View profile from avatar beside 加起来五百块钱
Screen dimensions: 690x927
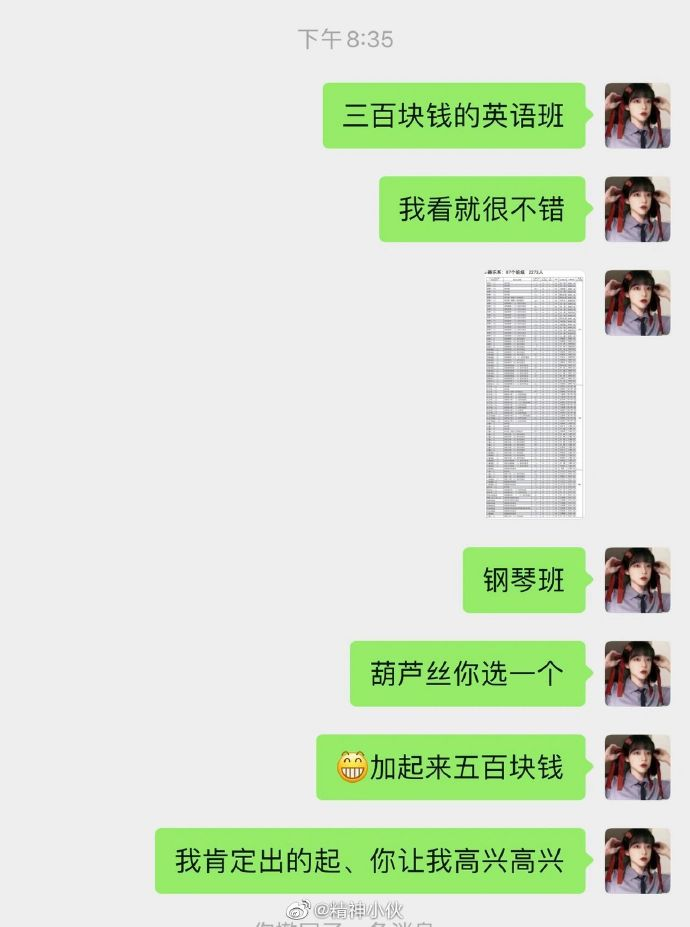pos(637,767)
